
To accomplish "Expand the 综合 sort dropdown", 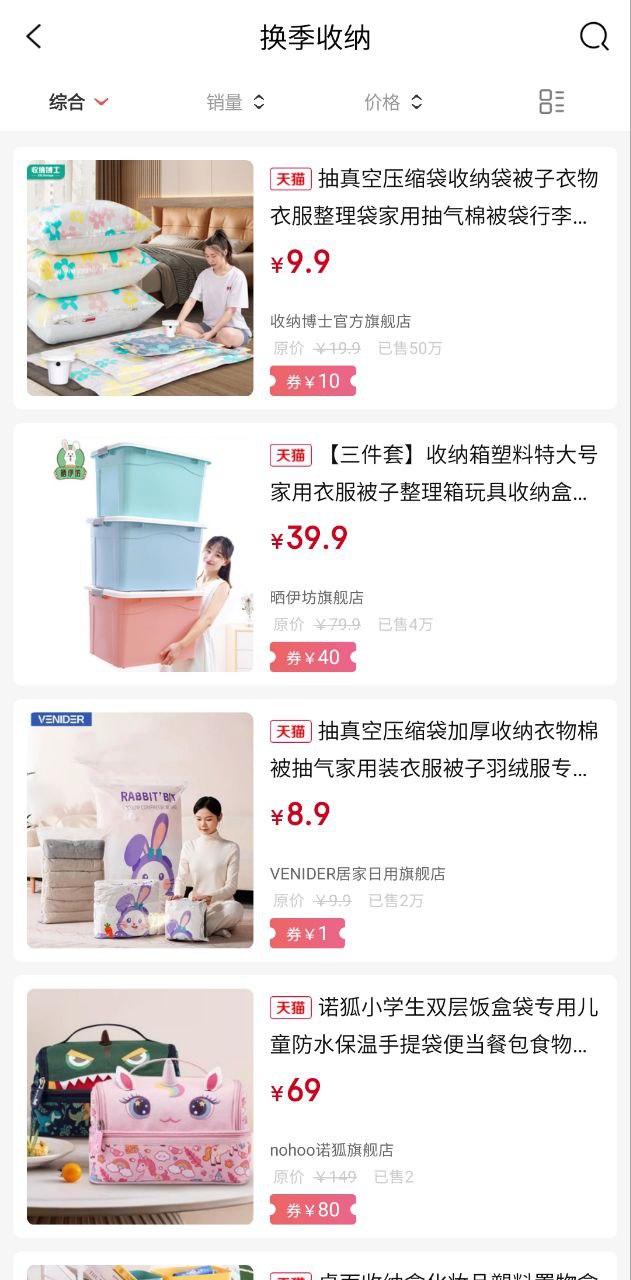I will coord(79,102).
